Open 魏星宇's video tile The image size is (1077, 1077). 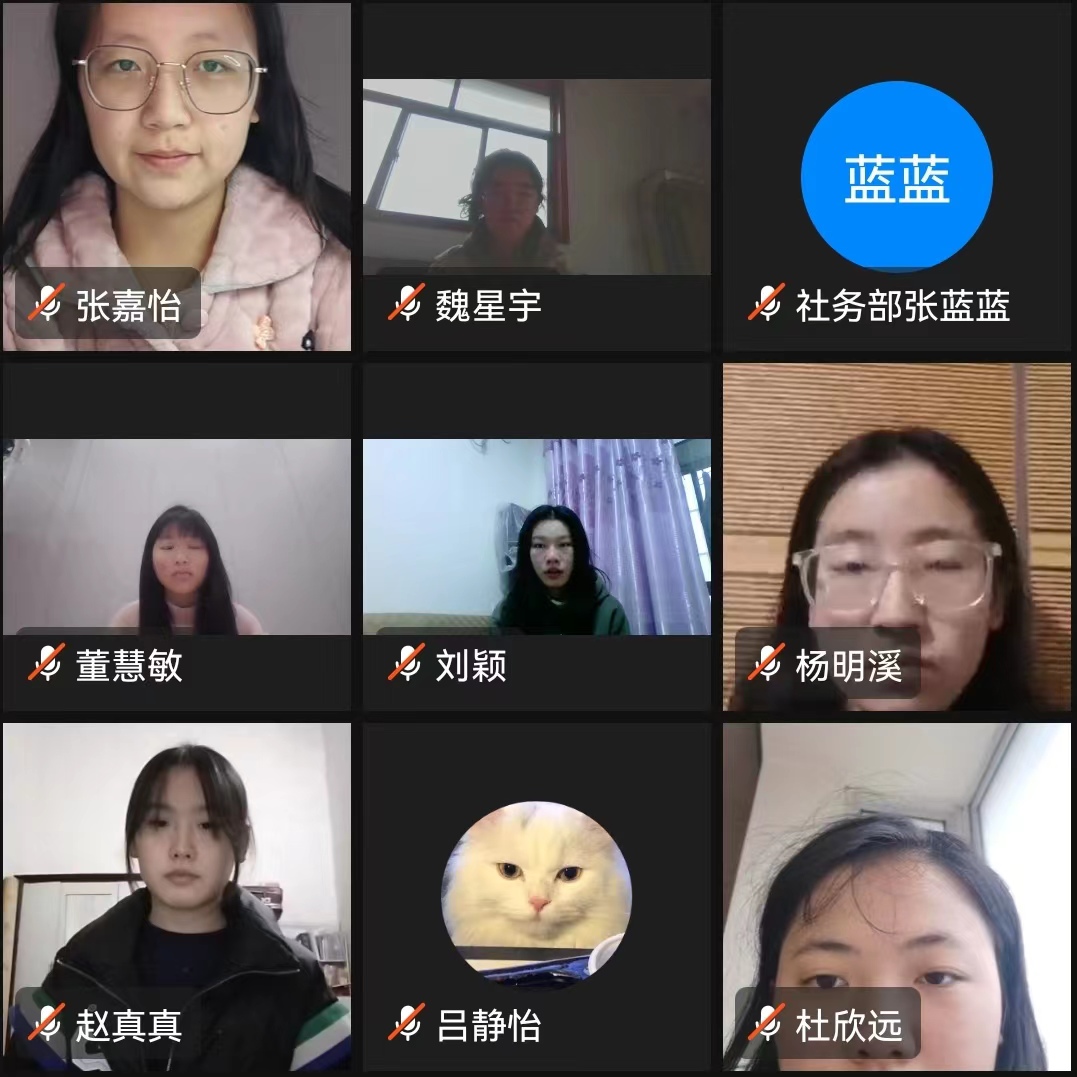pos(537,177)
